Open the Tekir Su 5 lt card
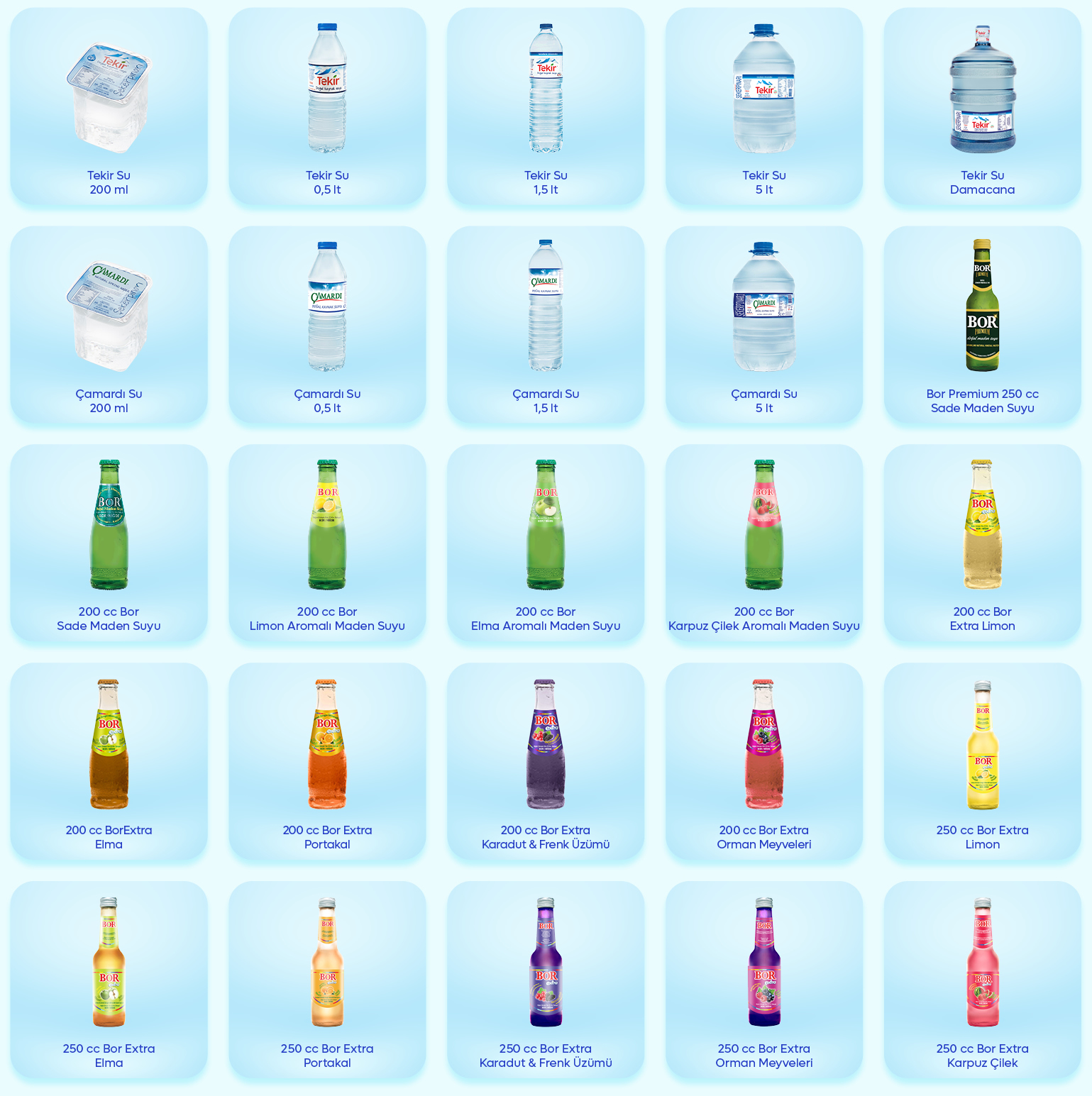The width and height of the screenshot is (1092, 1096). [764, 106]
